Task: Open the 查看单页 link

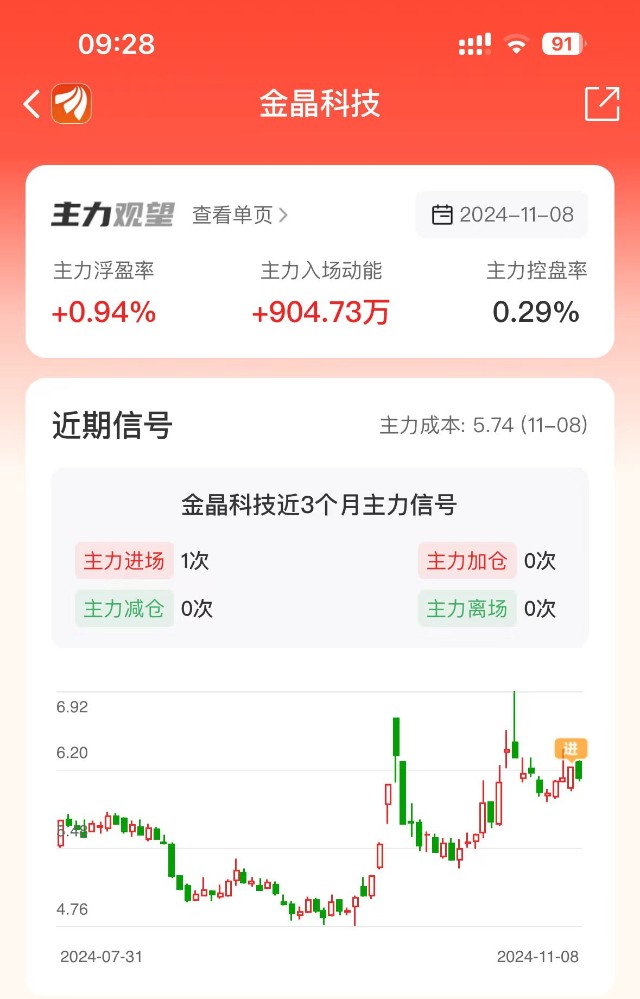Action: point(240,215)
